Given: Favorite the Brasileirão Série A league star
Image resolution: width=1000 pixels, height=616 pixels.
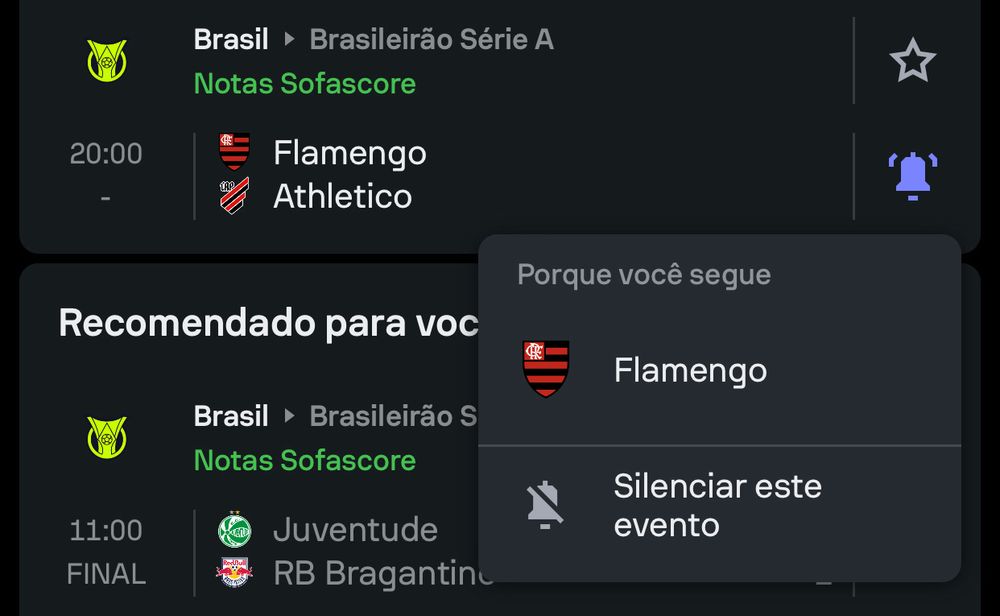Looking at the screenshot, I should (912, 62).
